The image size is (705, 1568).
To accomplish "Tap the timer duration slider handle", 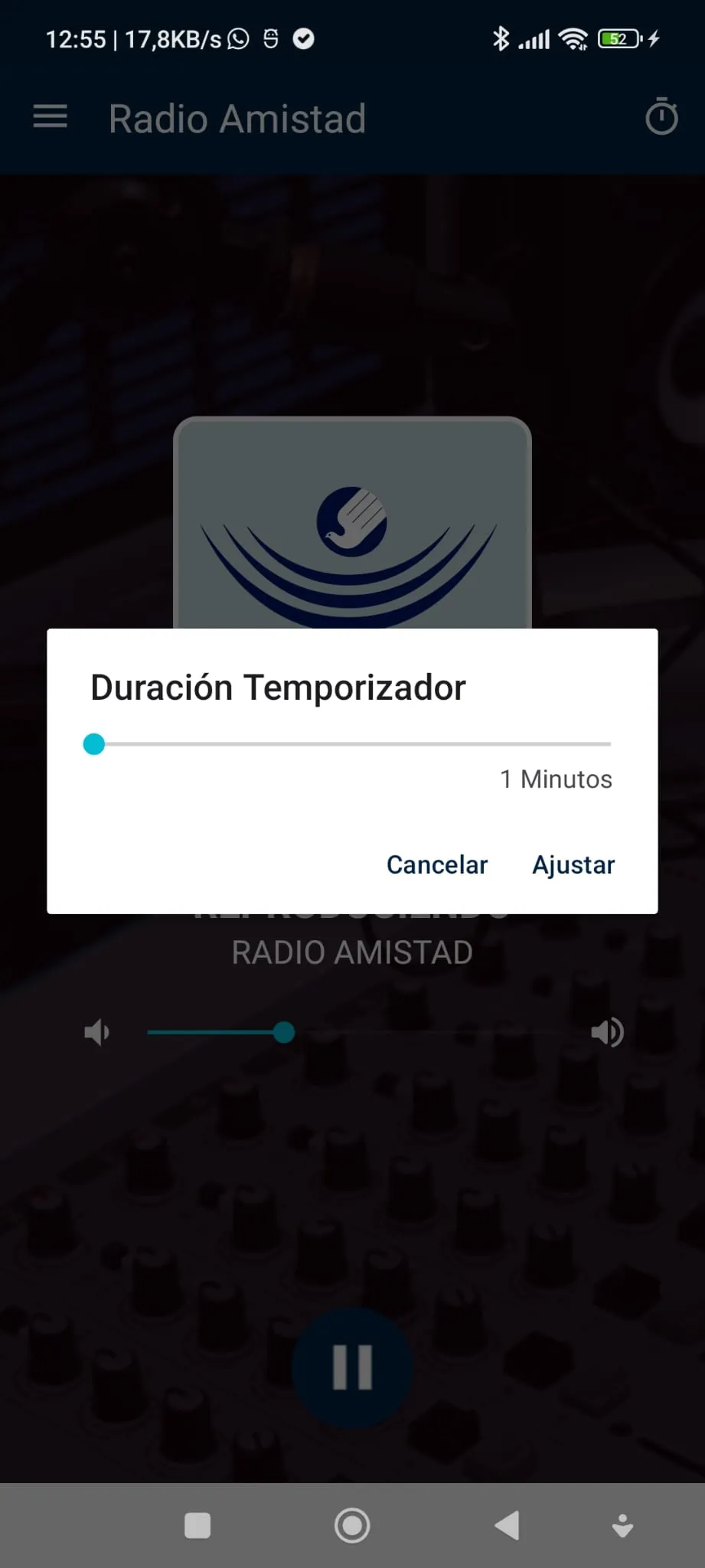I will tap(93, 743).
